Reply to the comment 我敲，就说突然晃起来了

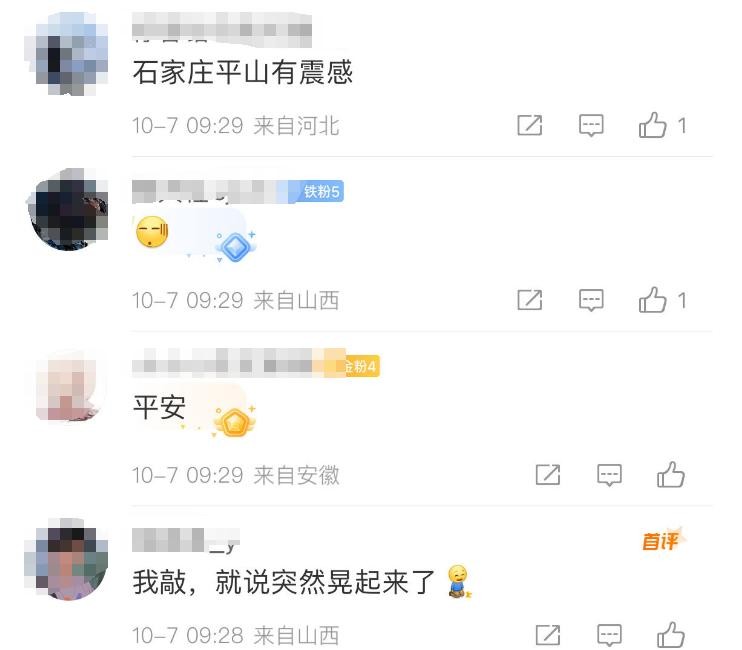[x=610, y=635]
